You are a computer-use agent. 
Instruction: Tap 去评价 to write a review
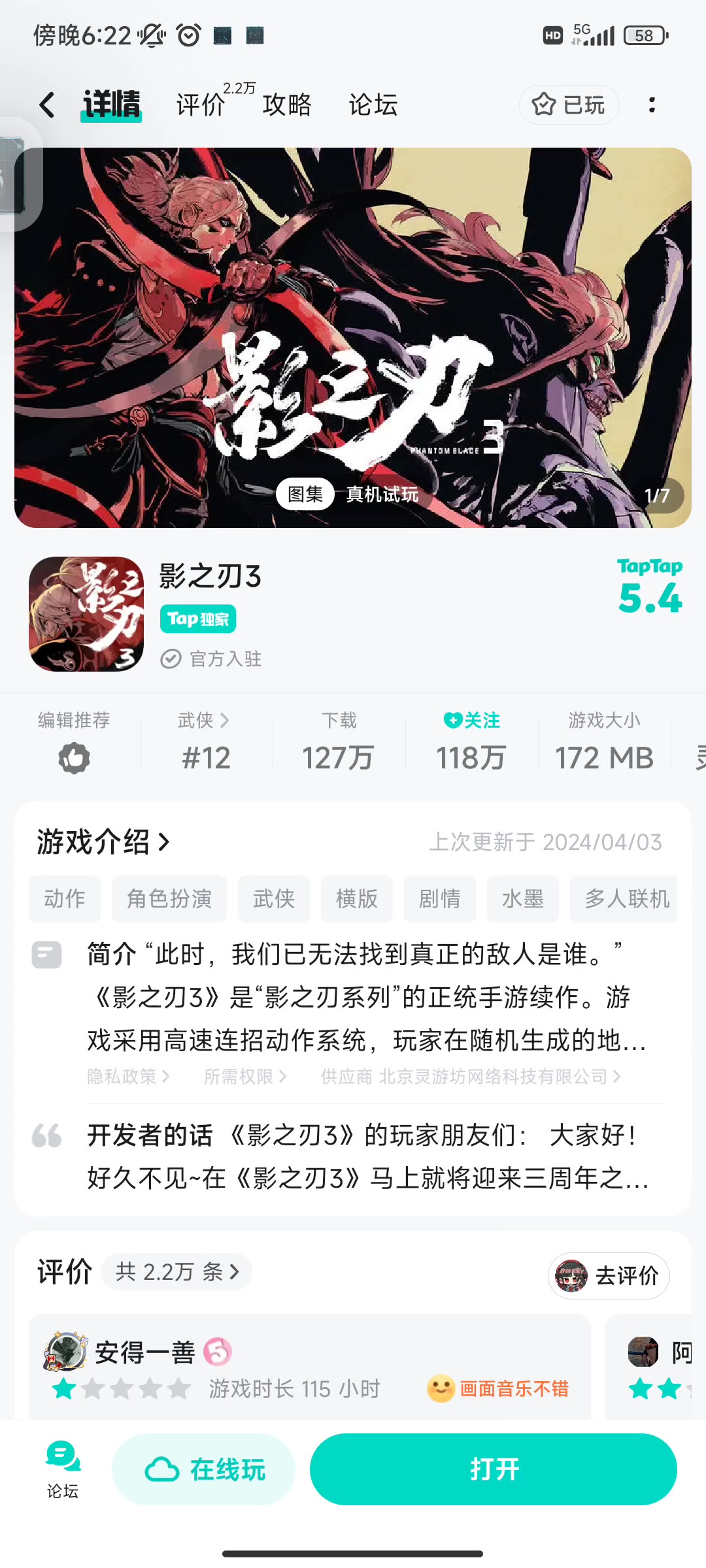(x=609, y=1275)
